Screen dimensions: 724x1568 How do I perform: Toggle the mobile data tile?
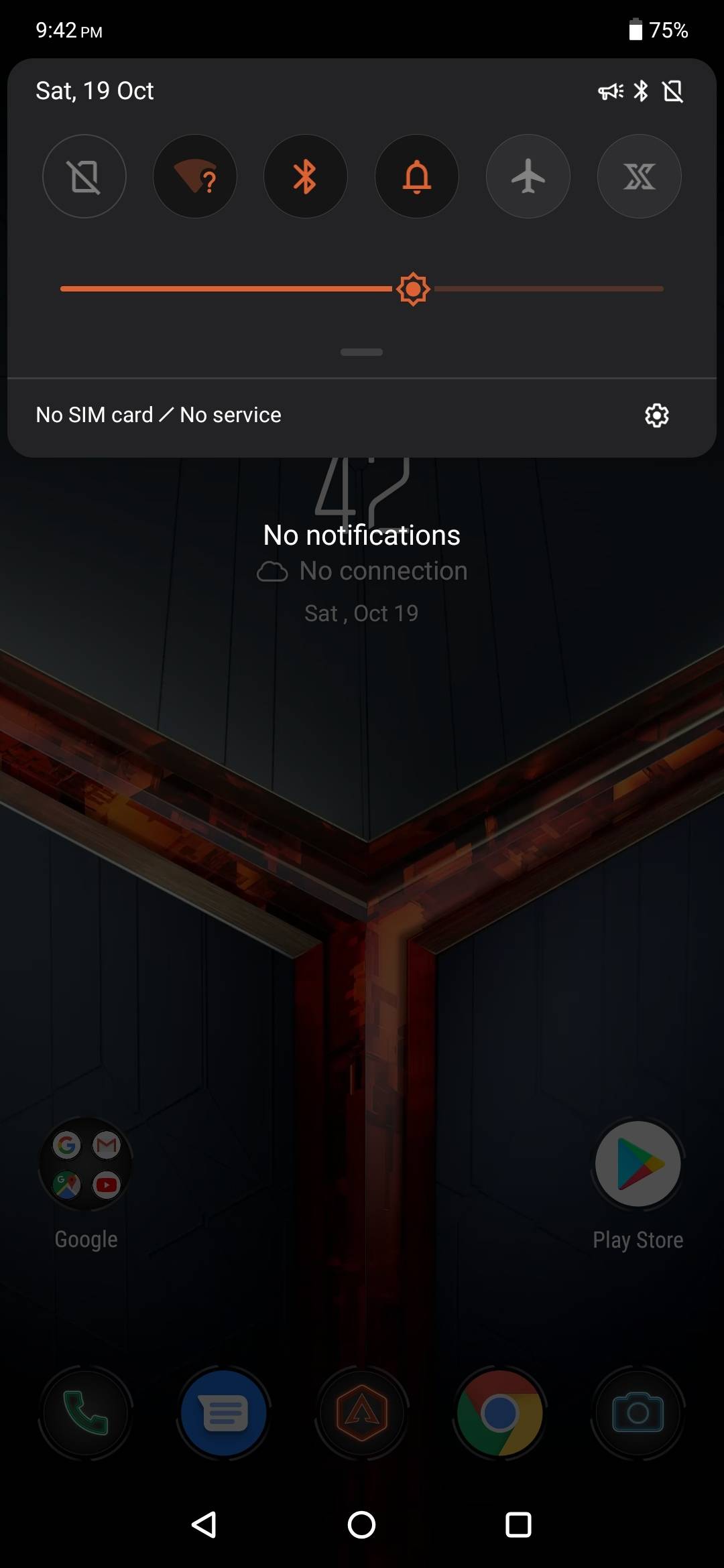click(x=84, y=177)
